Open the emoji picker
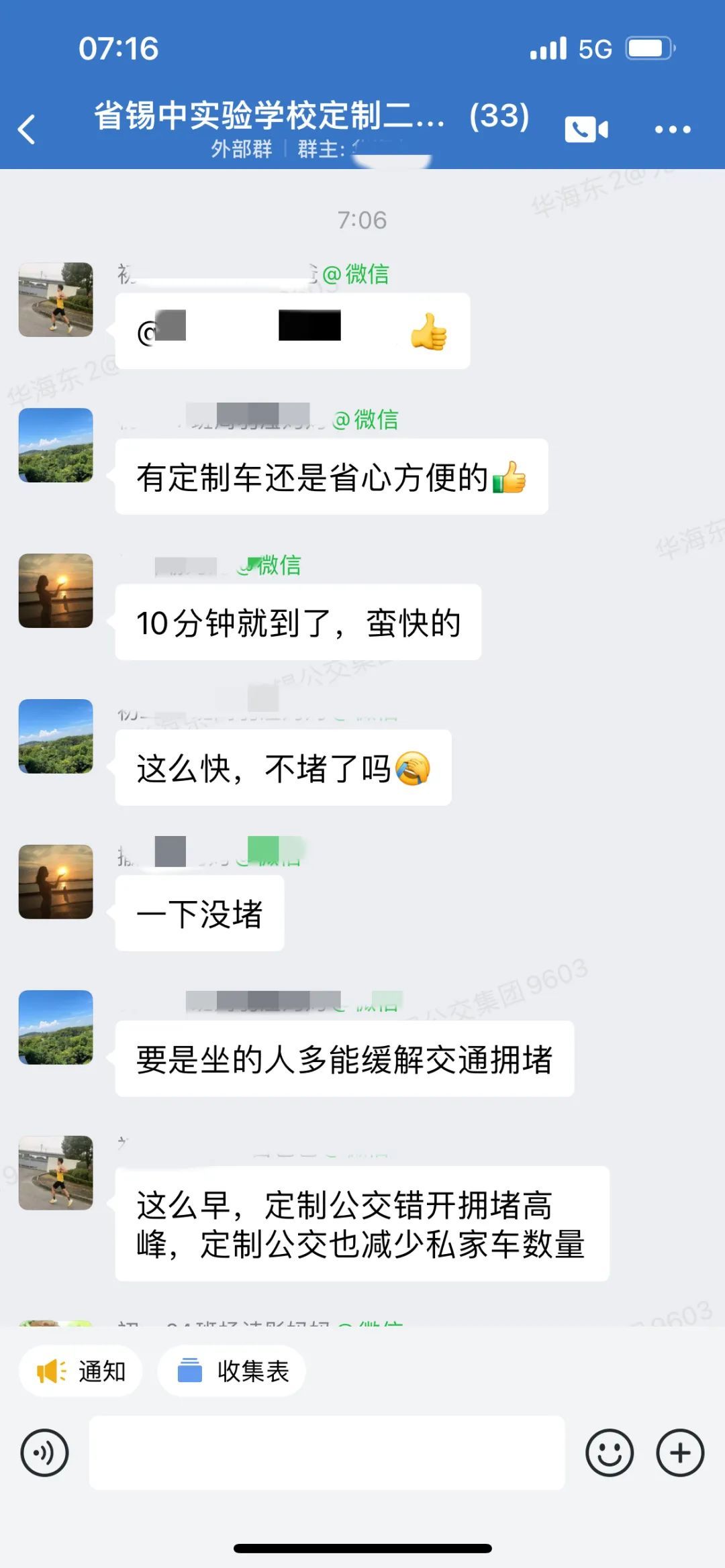This screenshot has width=725, height=1568. tap(609, 1453)
